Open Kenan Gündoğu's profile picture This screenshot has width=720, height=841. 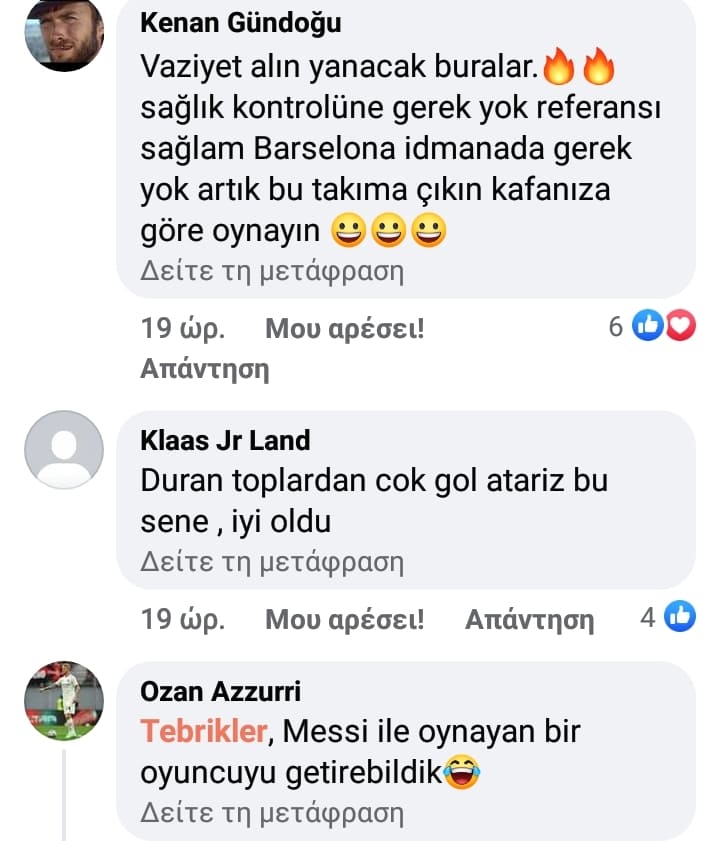(x=64, y=35)
